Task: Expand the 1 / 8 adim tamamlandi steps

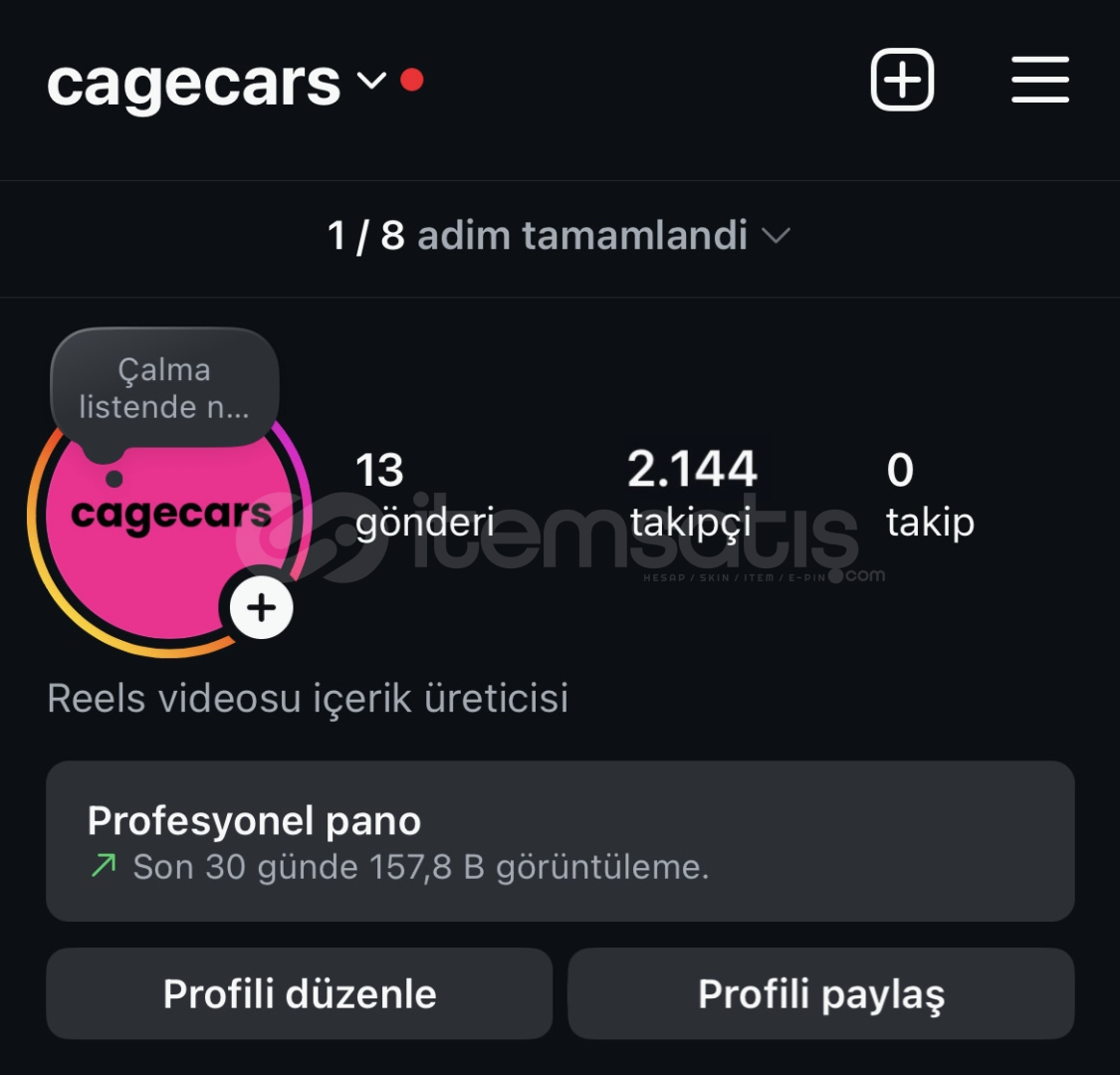Action: (559, 236)
